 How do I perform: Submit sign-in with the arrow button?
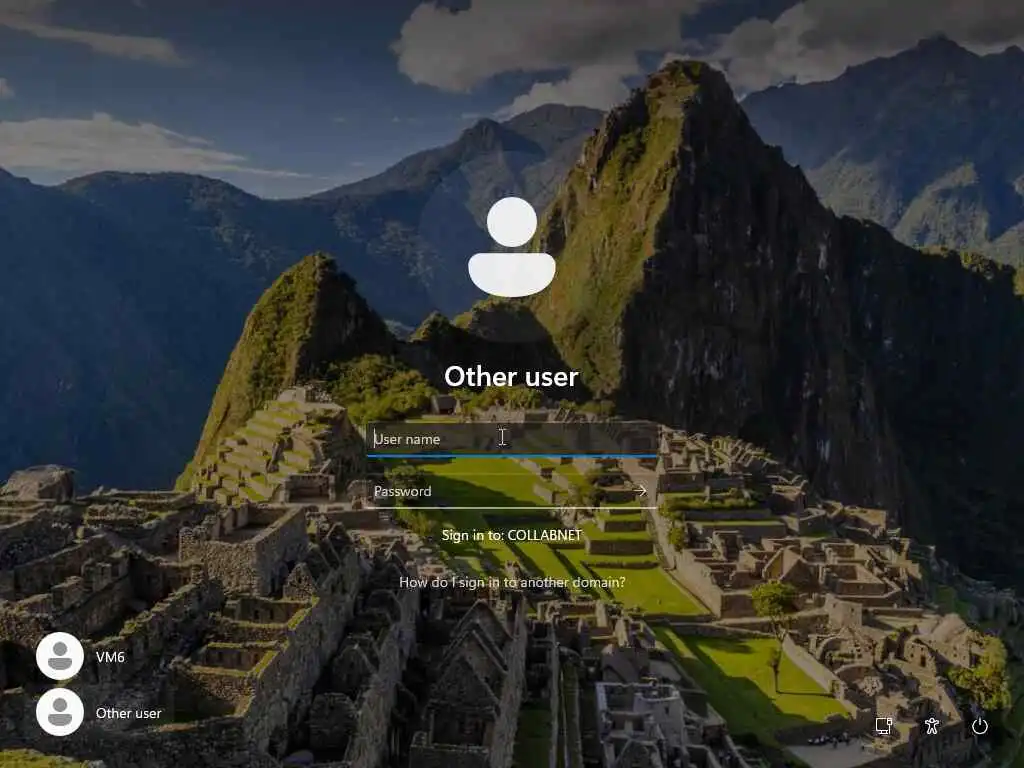pyautogui.click(x=640, y=491)
